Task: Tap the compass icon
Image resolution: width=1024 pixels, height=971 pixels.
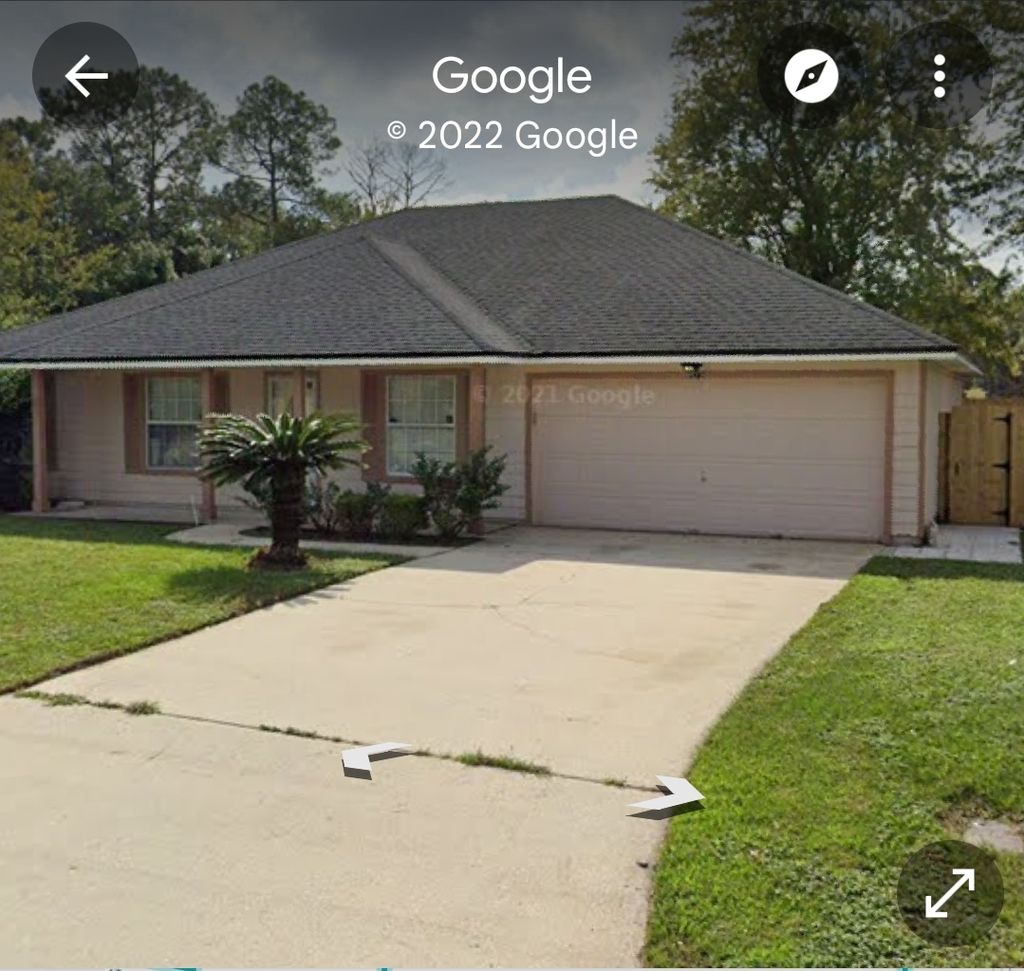Action: tap(811, 76)
